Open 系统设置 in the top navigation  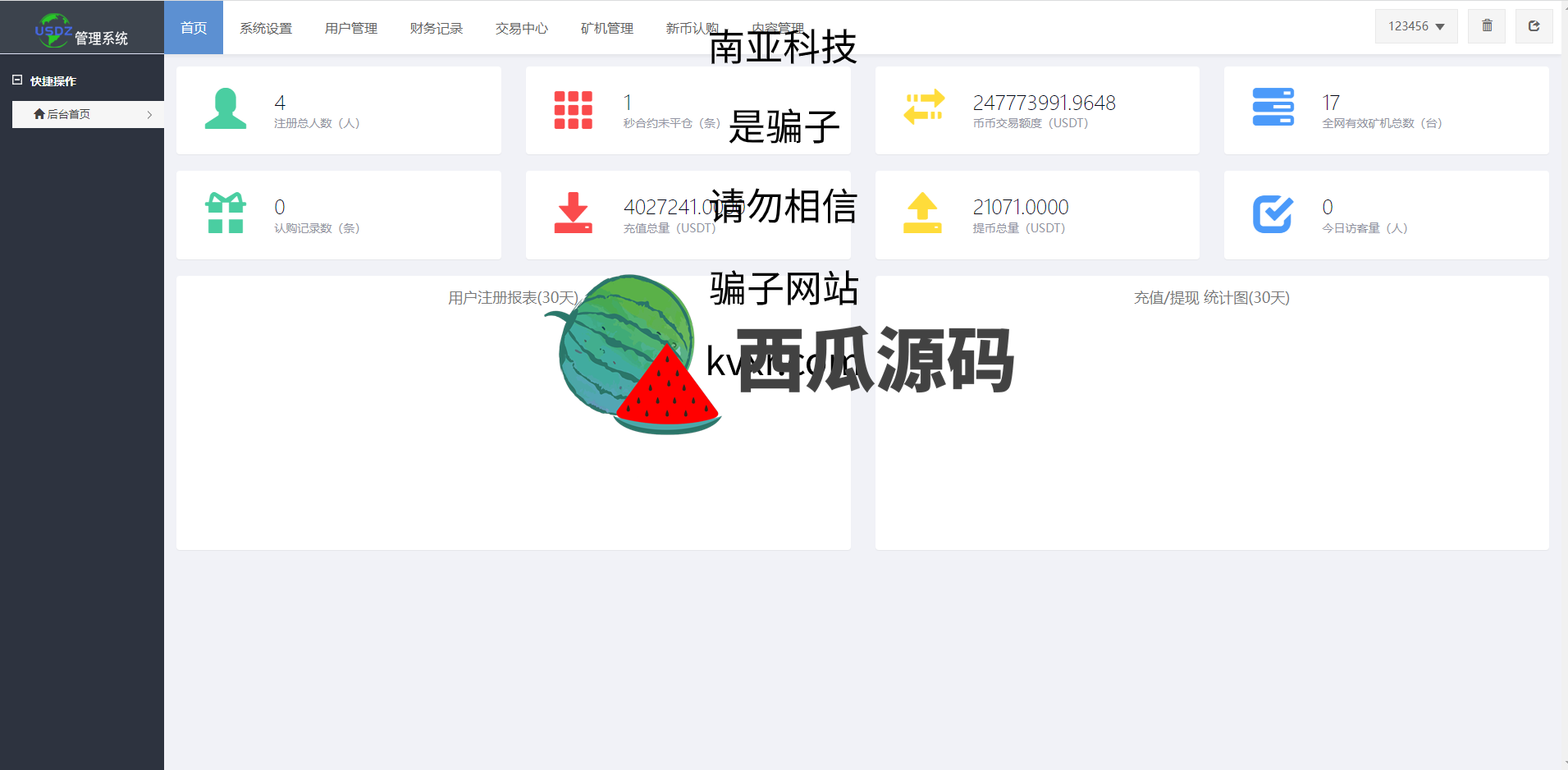(266, 28)
